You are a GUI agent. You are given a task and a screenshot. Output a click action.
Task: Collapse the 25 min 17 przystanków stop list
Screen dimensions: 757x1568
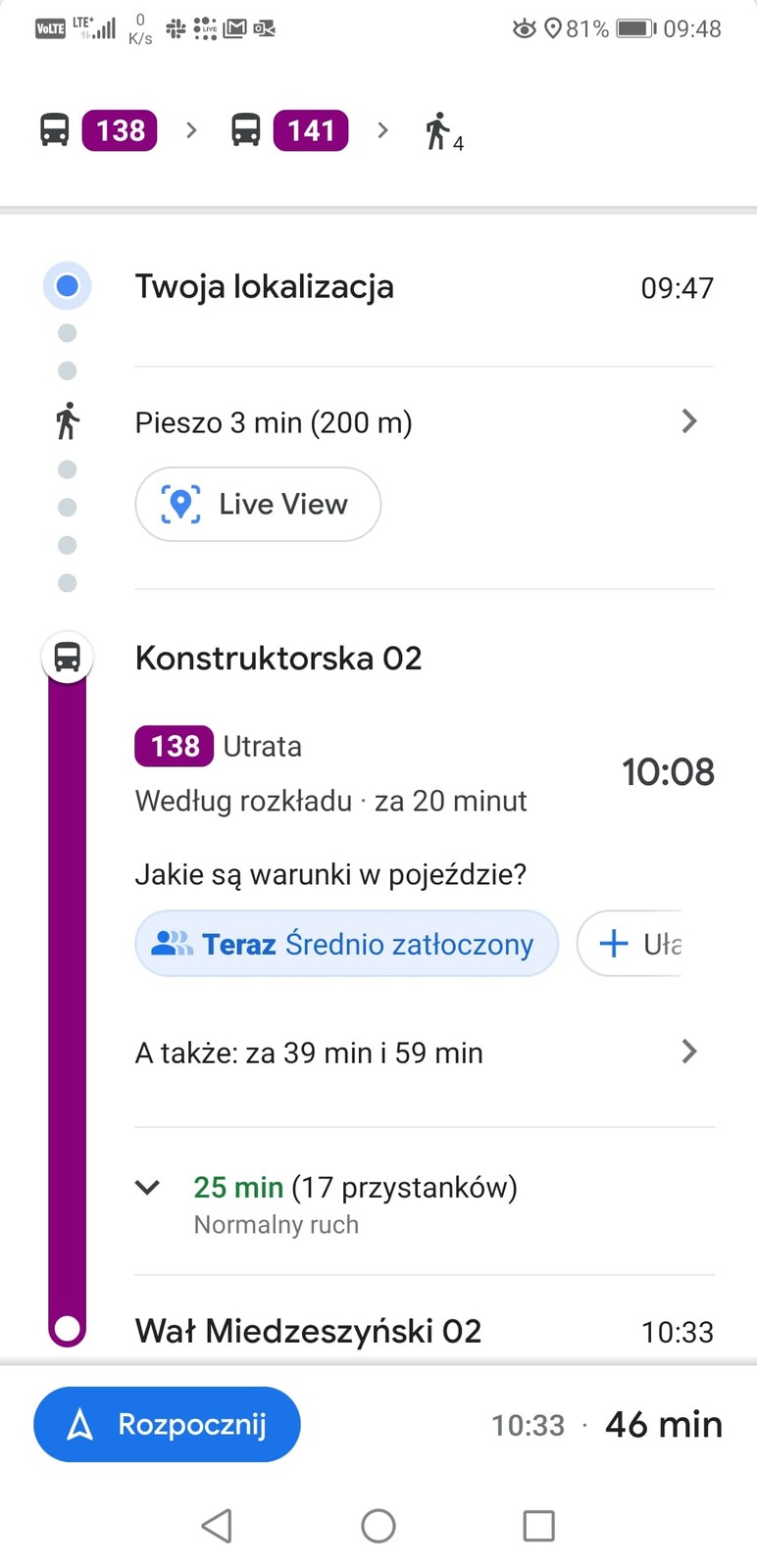click(148, 1187)
